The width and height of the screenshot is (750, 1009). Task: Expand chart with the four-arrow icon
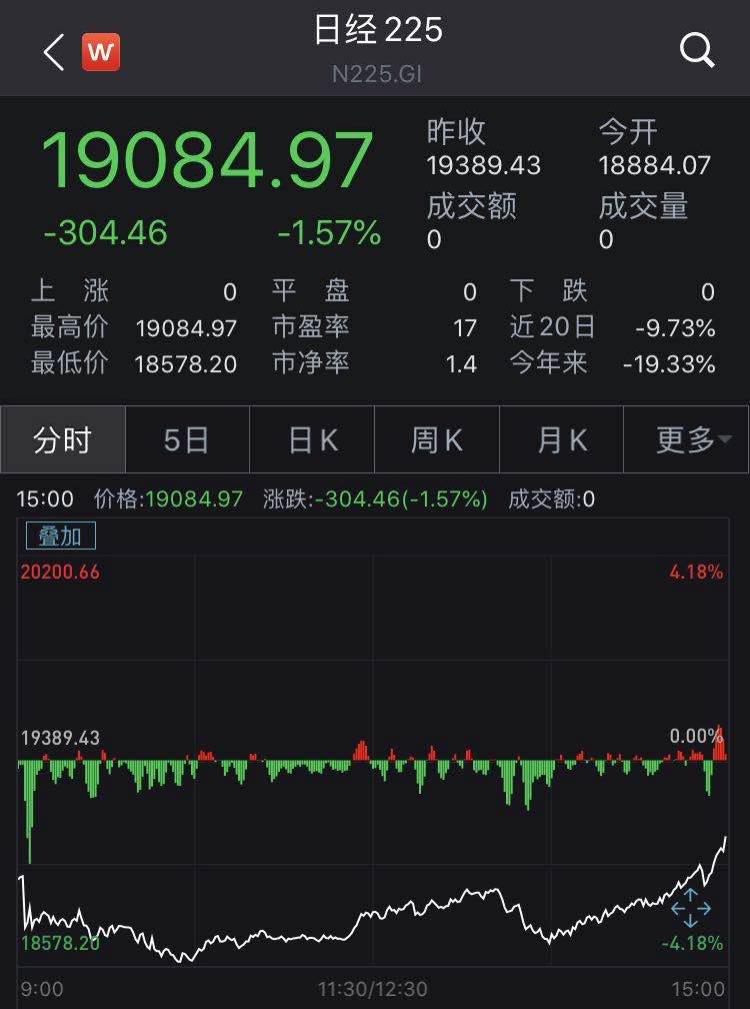[x=691, y=910]
